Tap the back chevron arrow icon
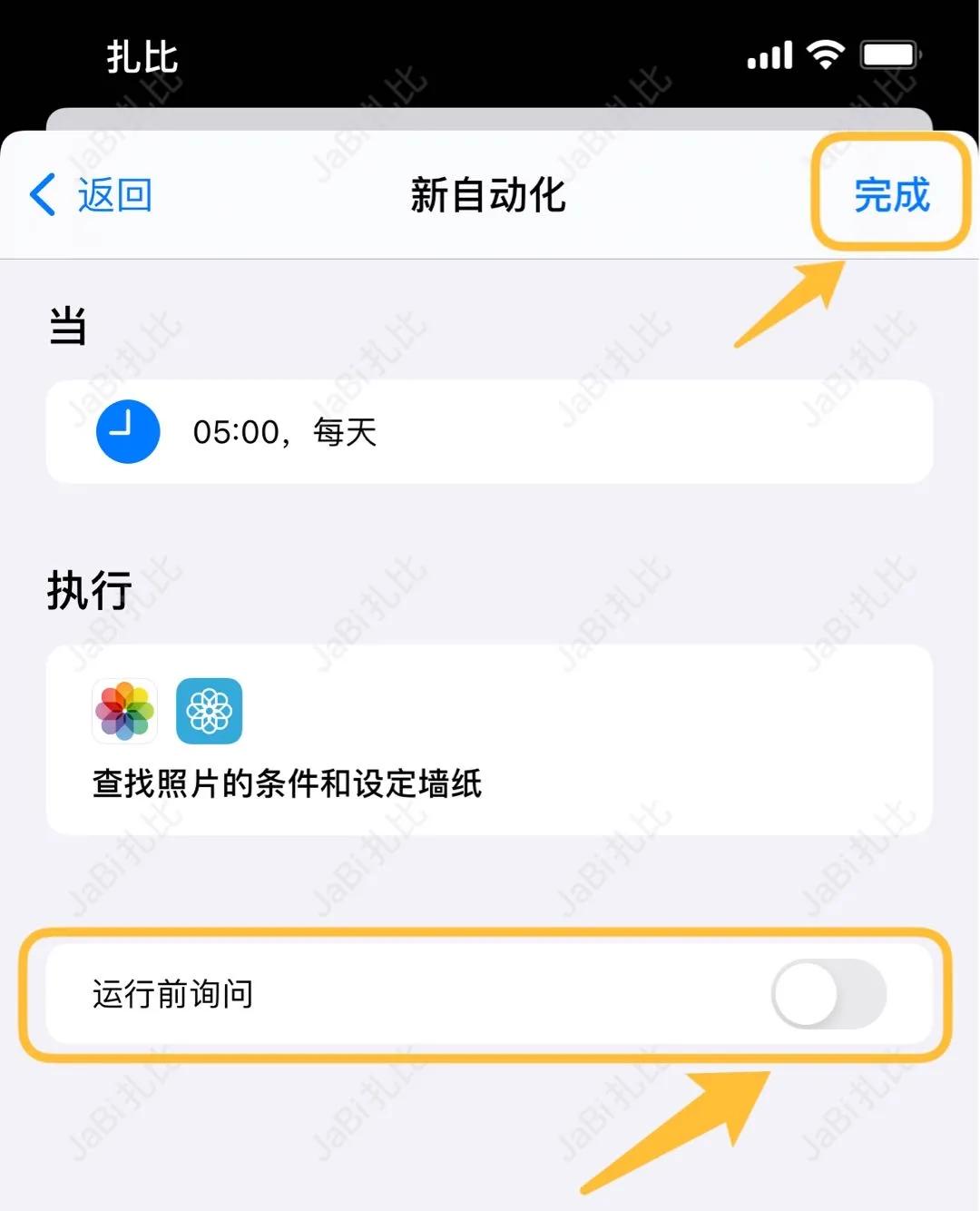The height and width of the screenshot is (1211, 980). 40,195
